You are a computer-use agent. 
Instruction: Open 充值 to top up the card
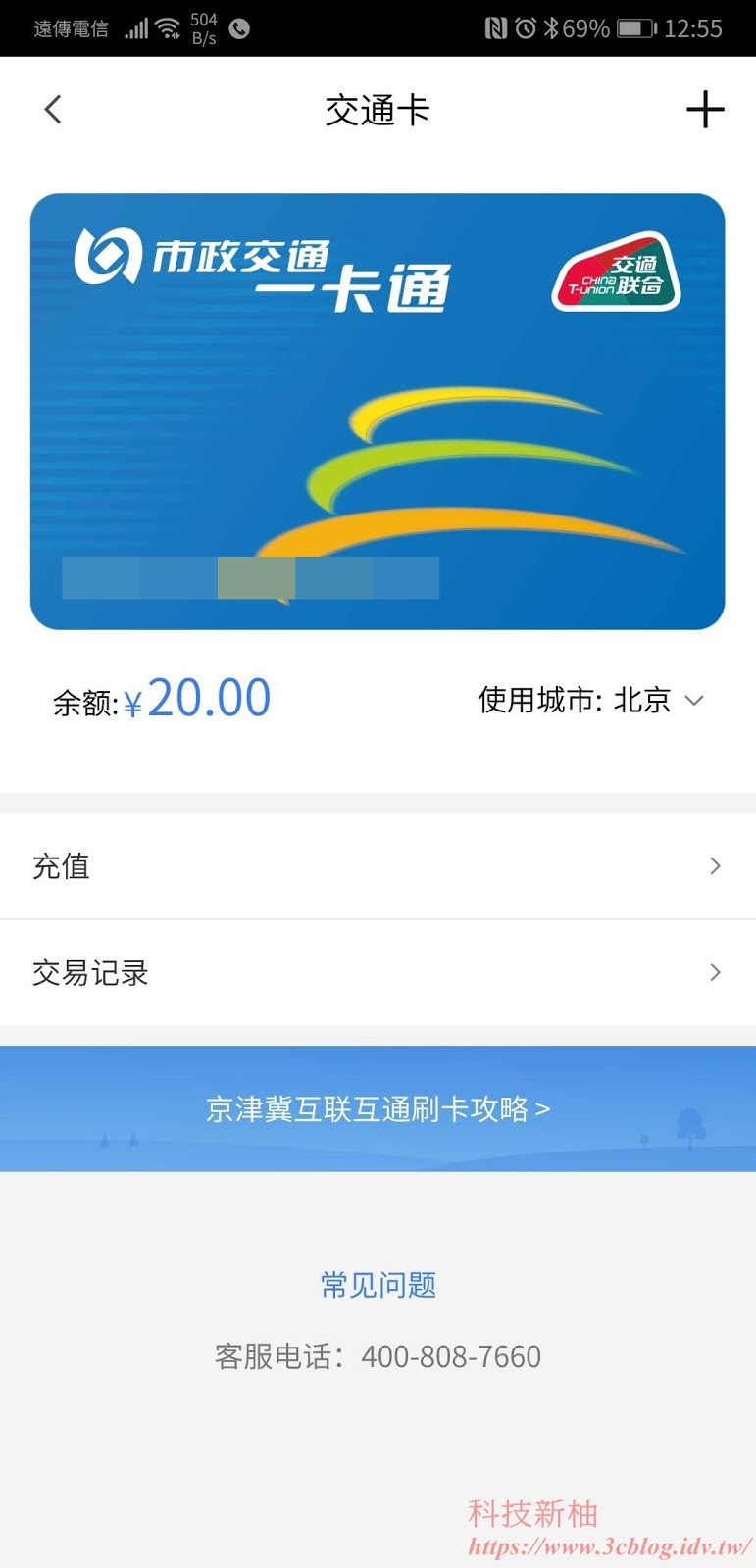coord(378,866)
